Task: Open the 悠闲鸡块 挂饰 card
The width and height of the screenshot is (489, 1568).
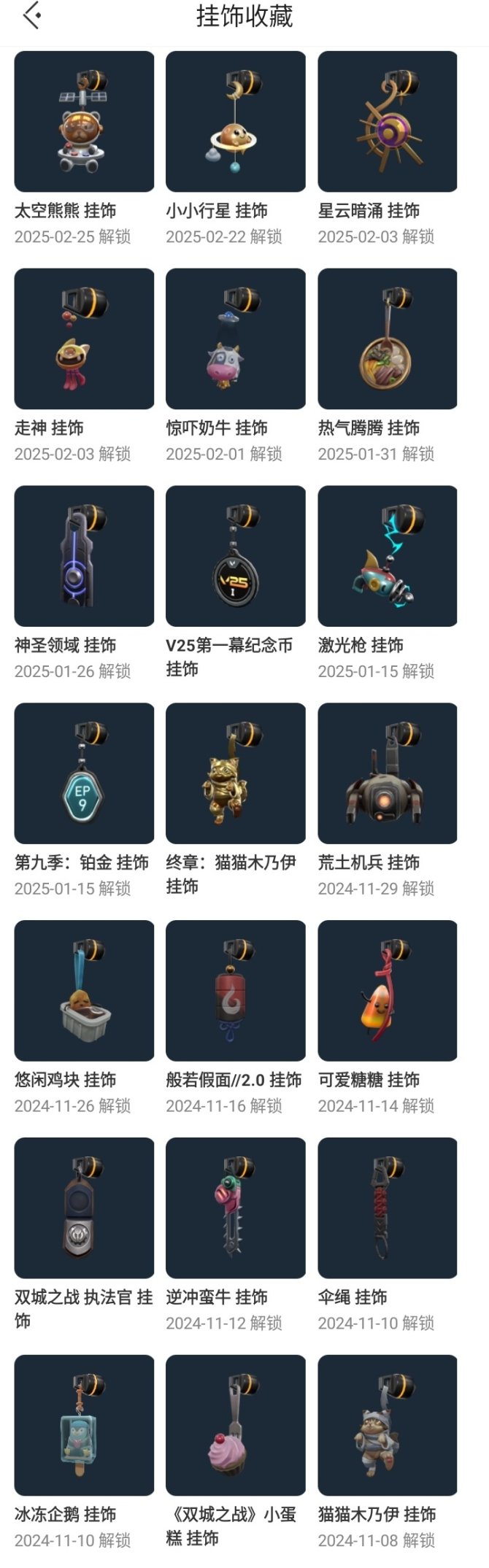Action: click(x=84, y=991)
